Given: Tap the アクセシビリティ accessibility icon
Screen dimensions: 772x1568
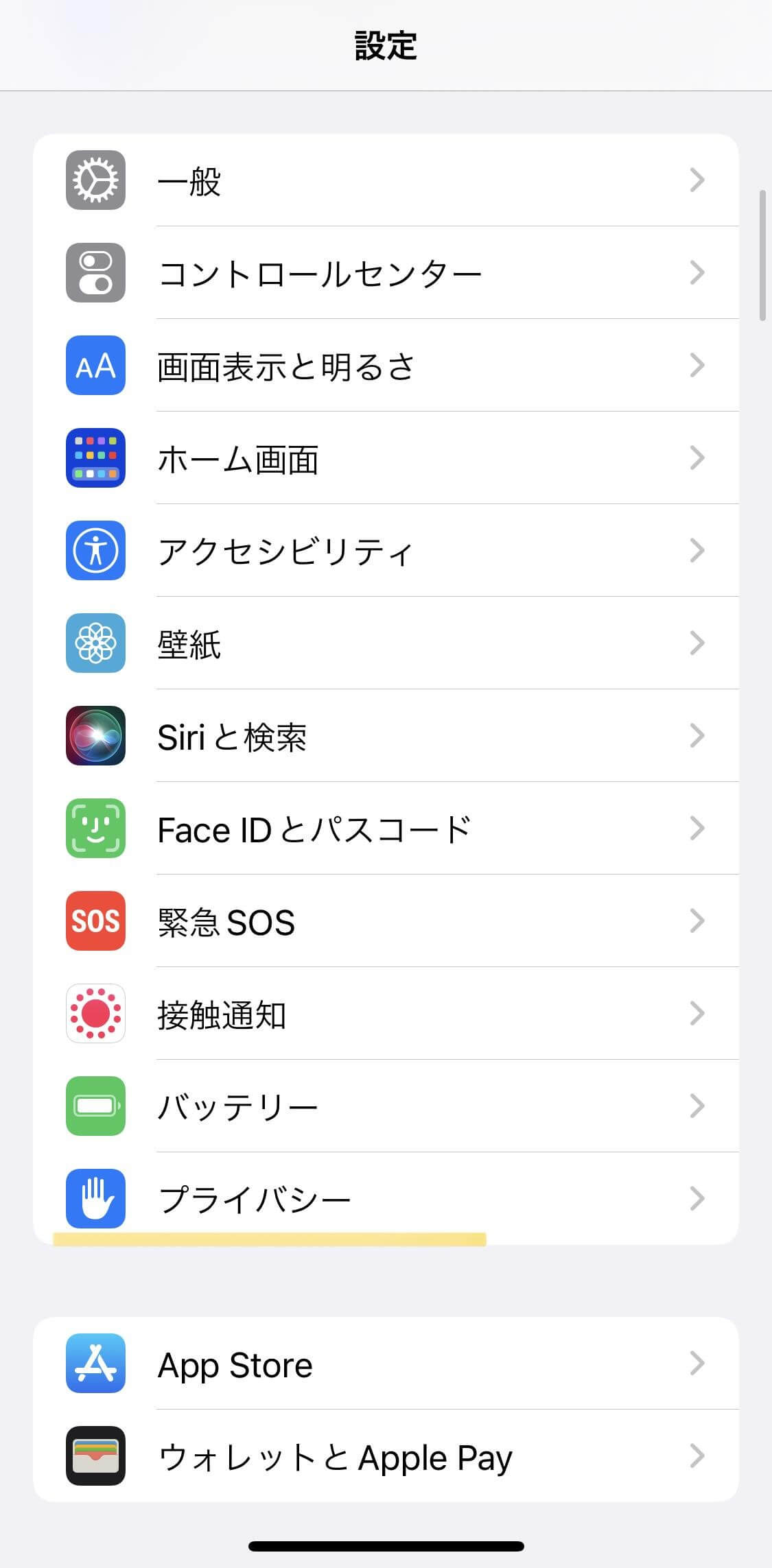Looking at the screenshot, I should tap(95, 551).
